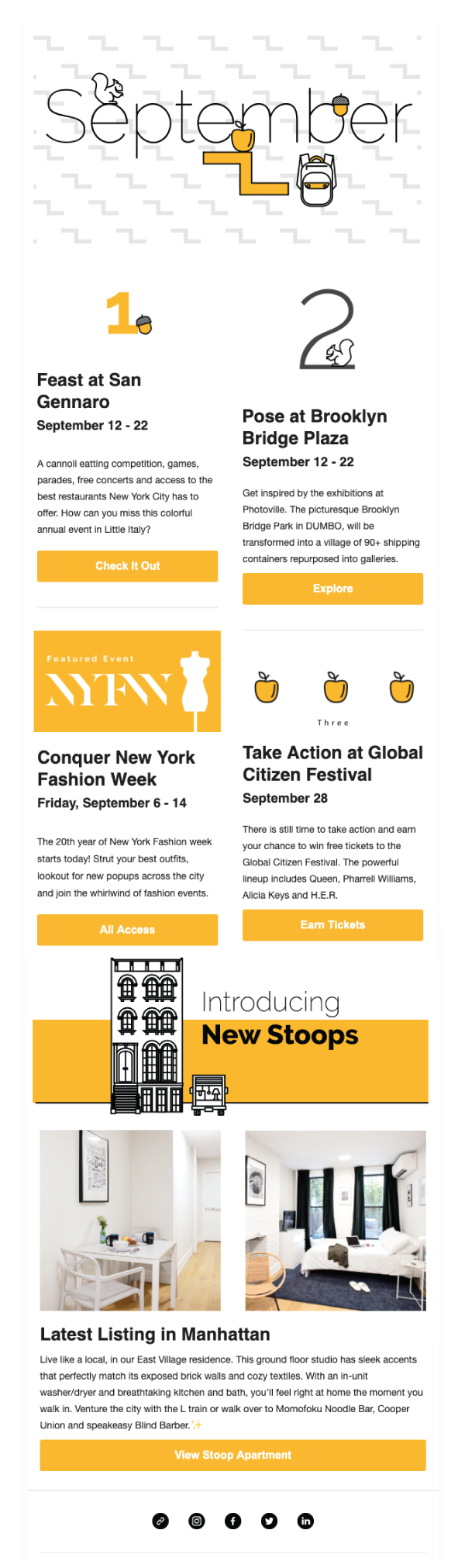The height and width of the screenshot is (1568, 465).
Task: Open the Facebook icon
Action: coord(233,1521)
